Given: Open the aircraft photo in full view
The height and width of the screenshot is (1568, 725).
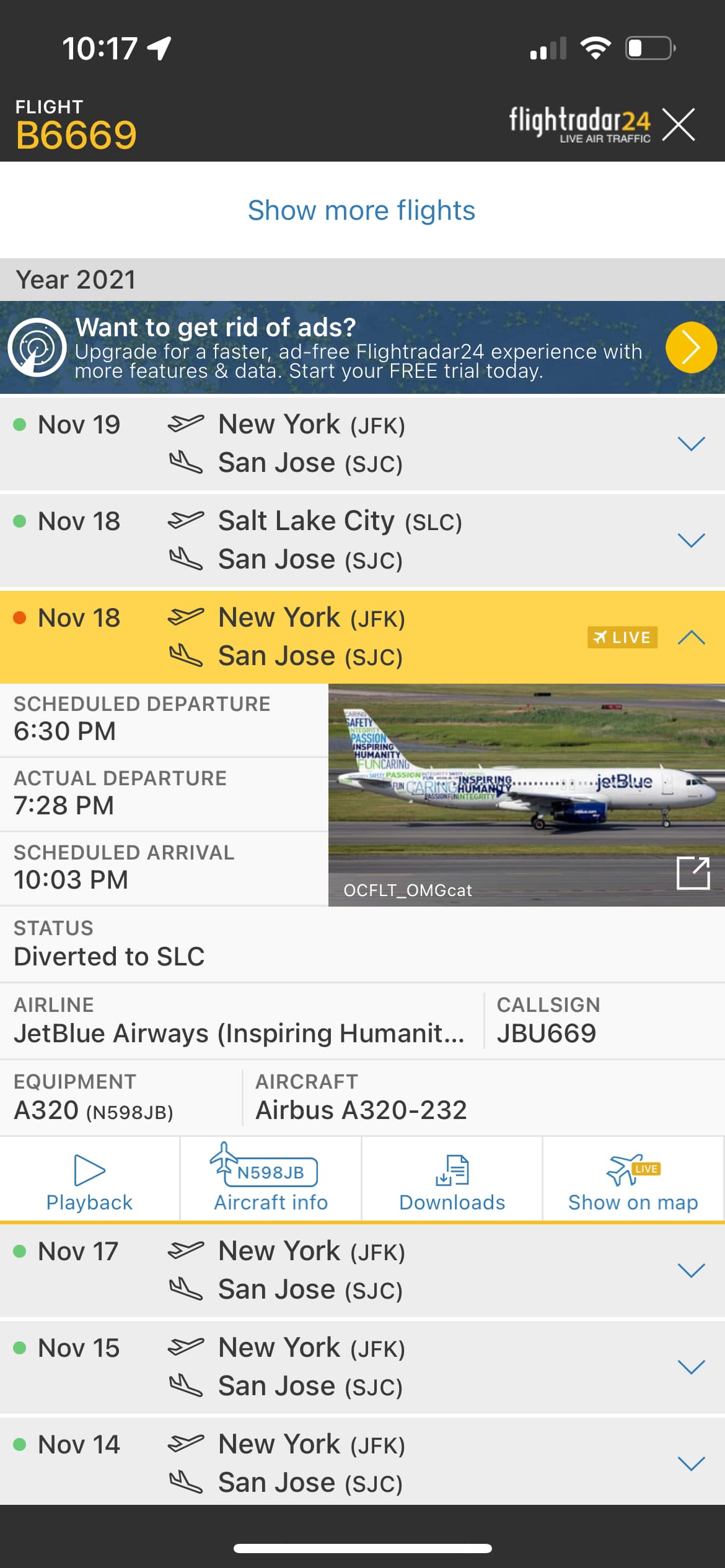Looking at the screenshot, I should point(693,873).
